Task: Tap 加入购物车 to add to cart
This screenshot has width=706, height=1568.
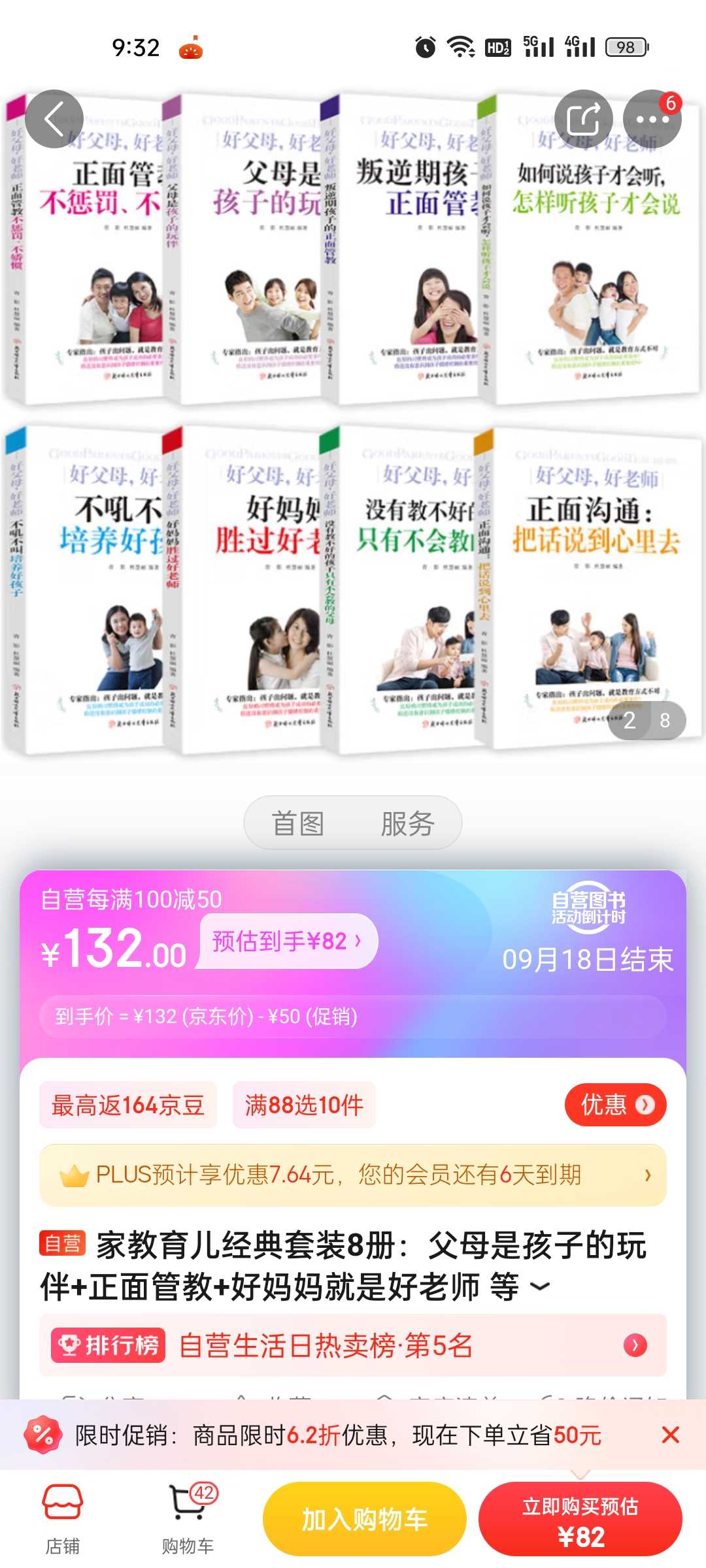Action: click(x=365, y=1519)
